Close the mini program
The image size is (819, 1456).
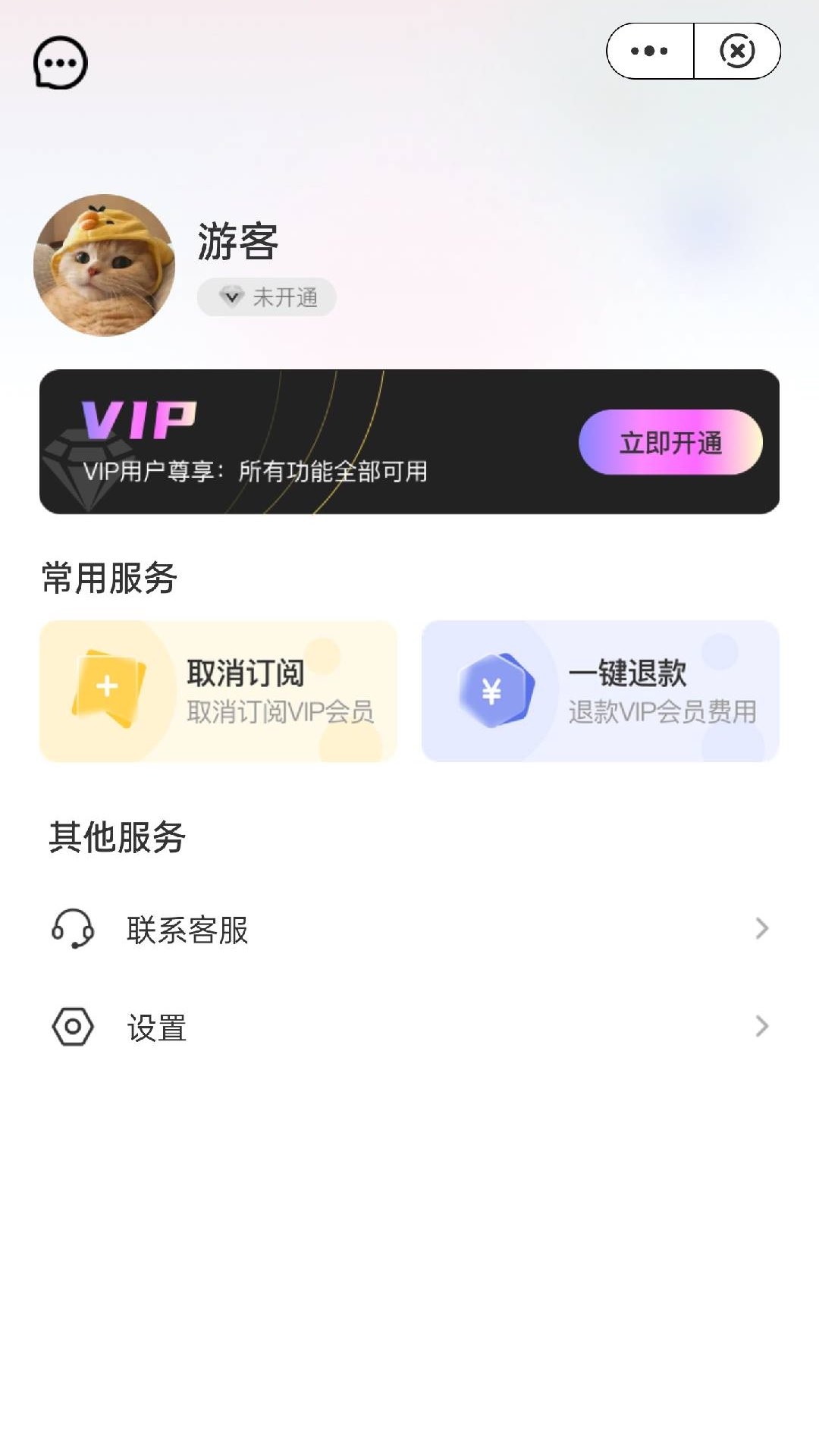click(x=737, y=51)
